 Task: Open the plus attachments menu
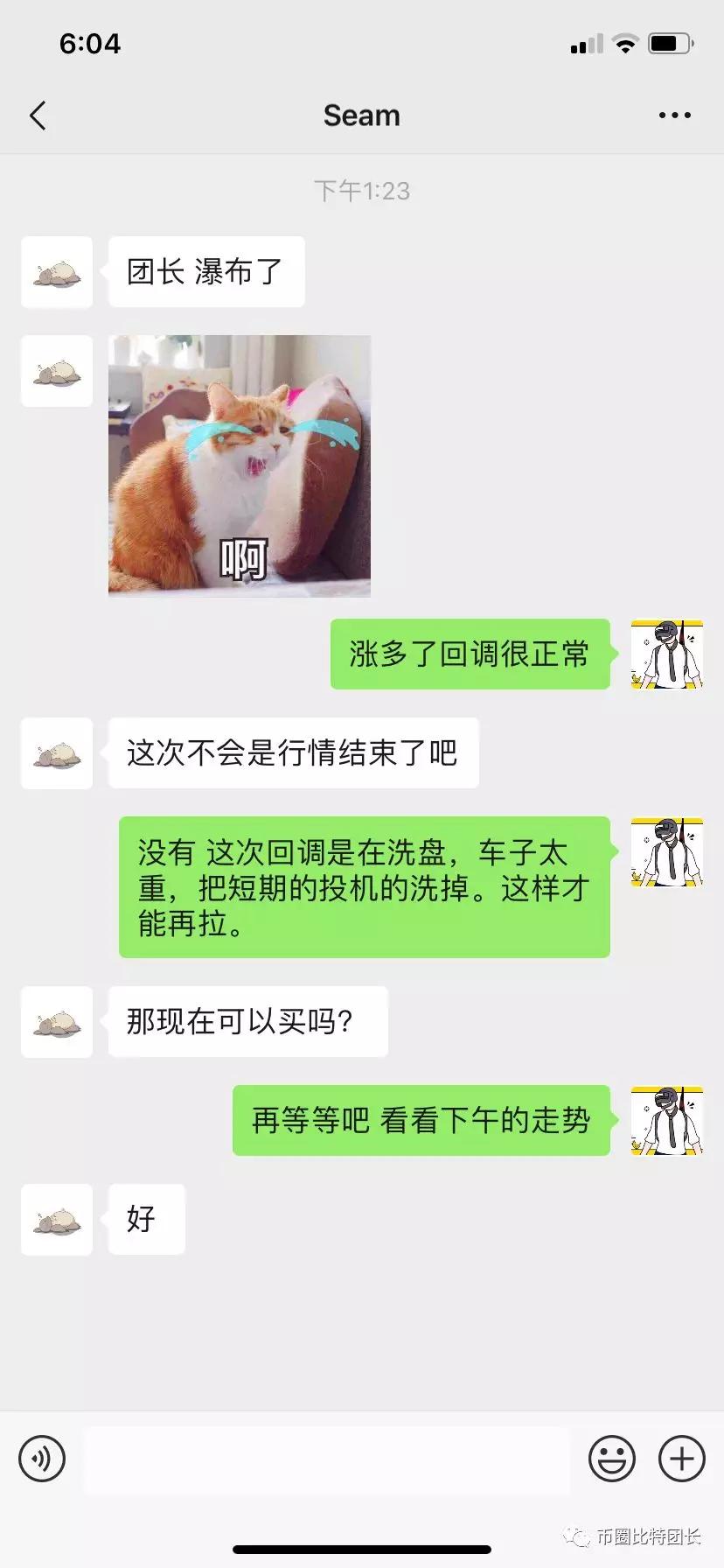pyautogui.click(x=681, y=1459)
